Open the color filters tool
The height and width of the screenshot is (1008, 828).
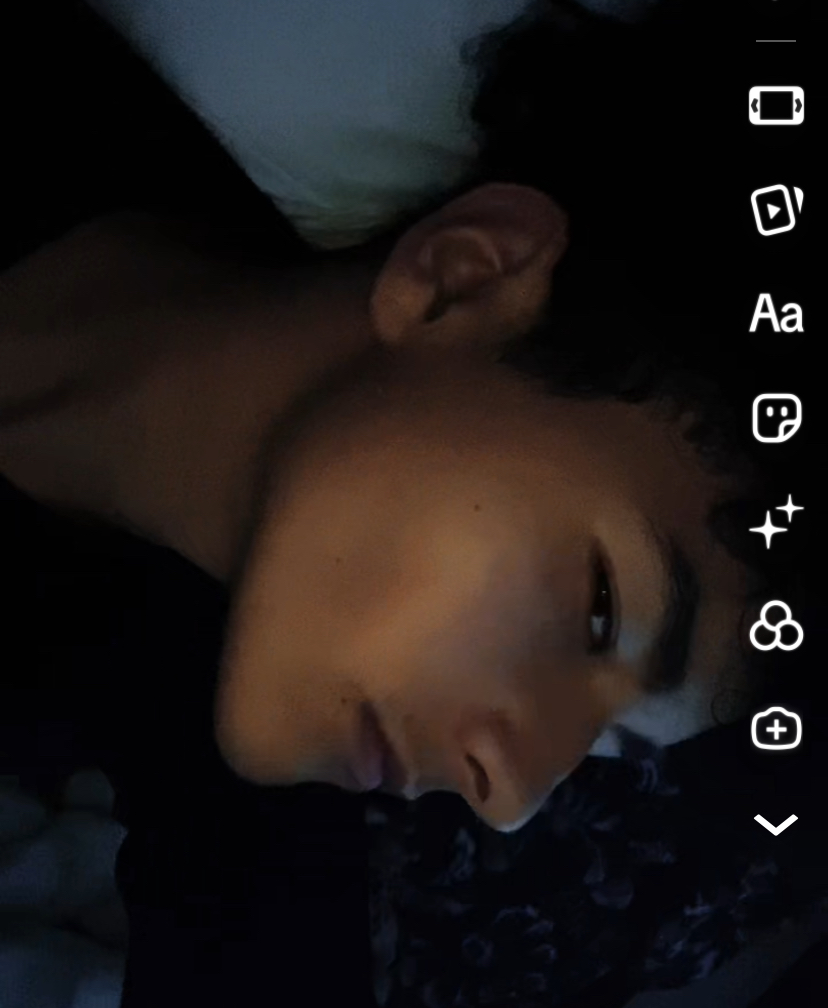(x=776, y=627)
